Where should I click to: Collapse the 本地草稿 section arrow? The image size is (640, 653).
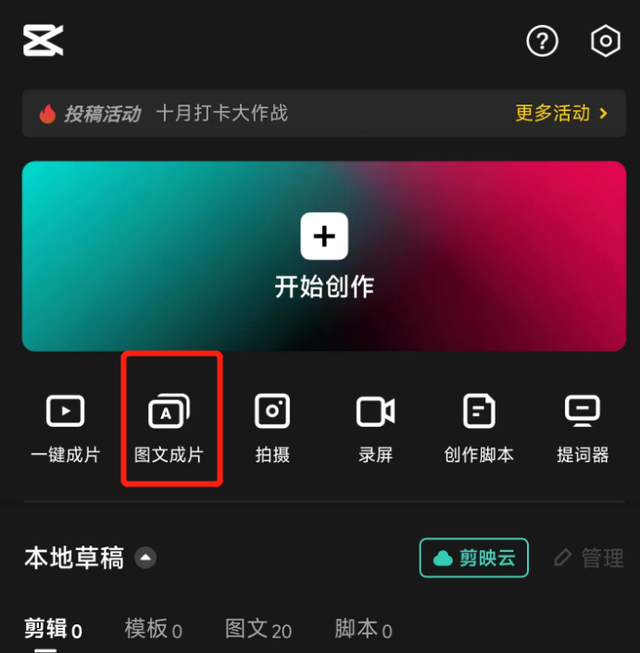click(x=146, y=558)
